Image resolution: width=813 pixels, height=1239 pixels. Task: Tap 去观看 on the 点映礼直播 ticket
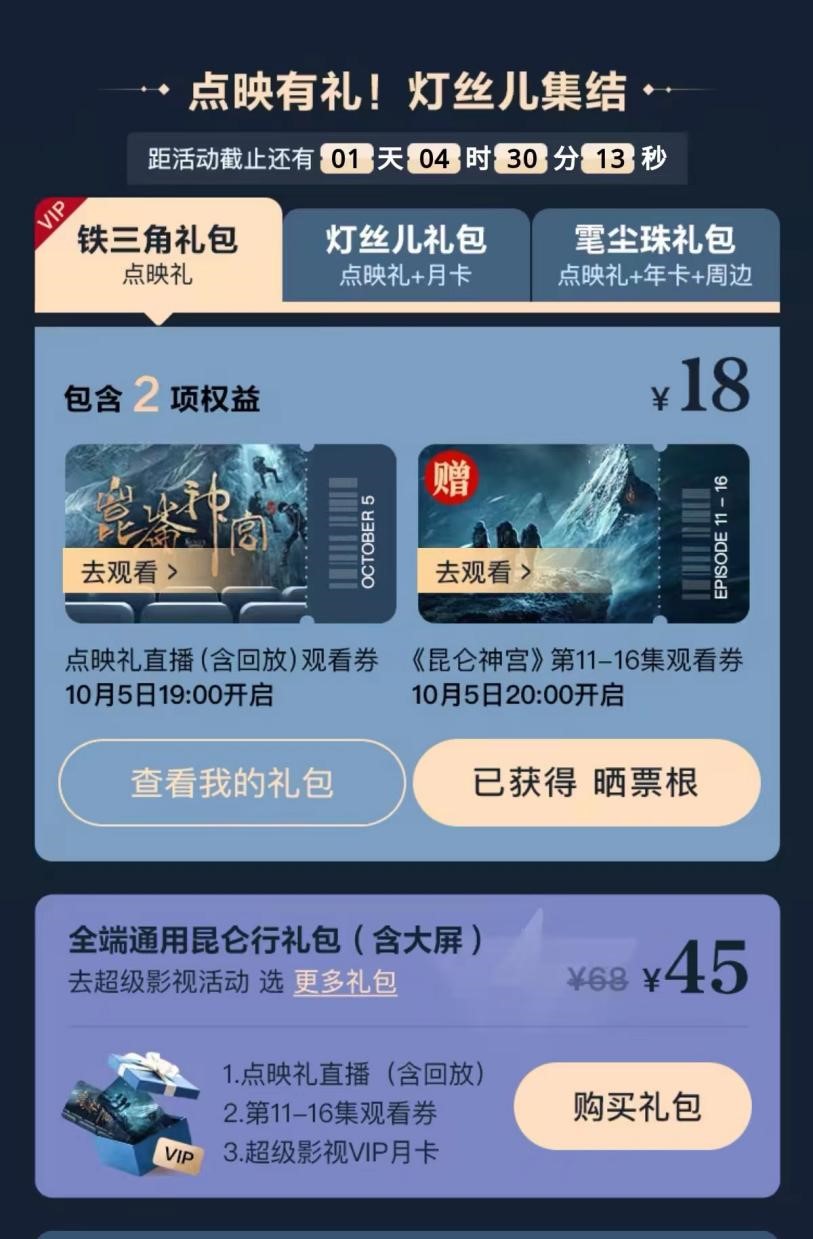tap(130, 572)
